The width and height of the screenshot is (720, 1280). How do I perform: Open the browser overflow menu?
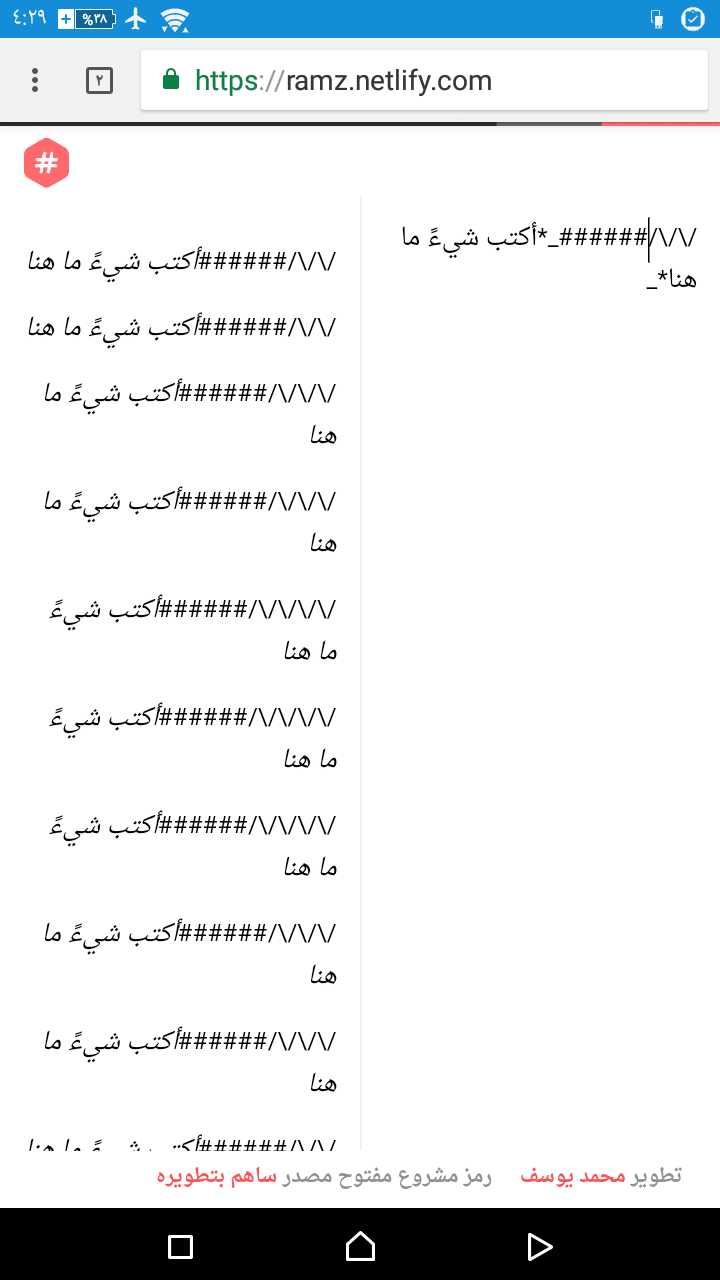(x=35, y=80)
